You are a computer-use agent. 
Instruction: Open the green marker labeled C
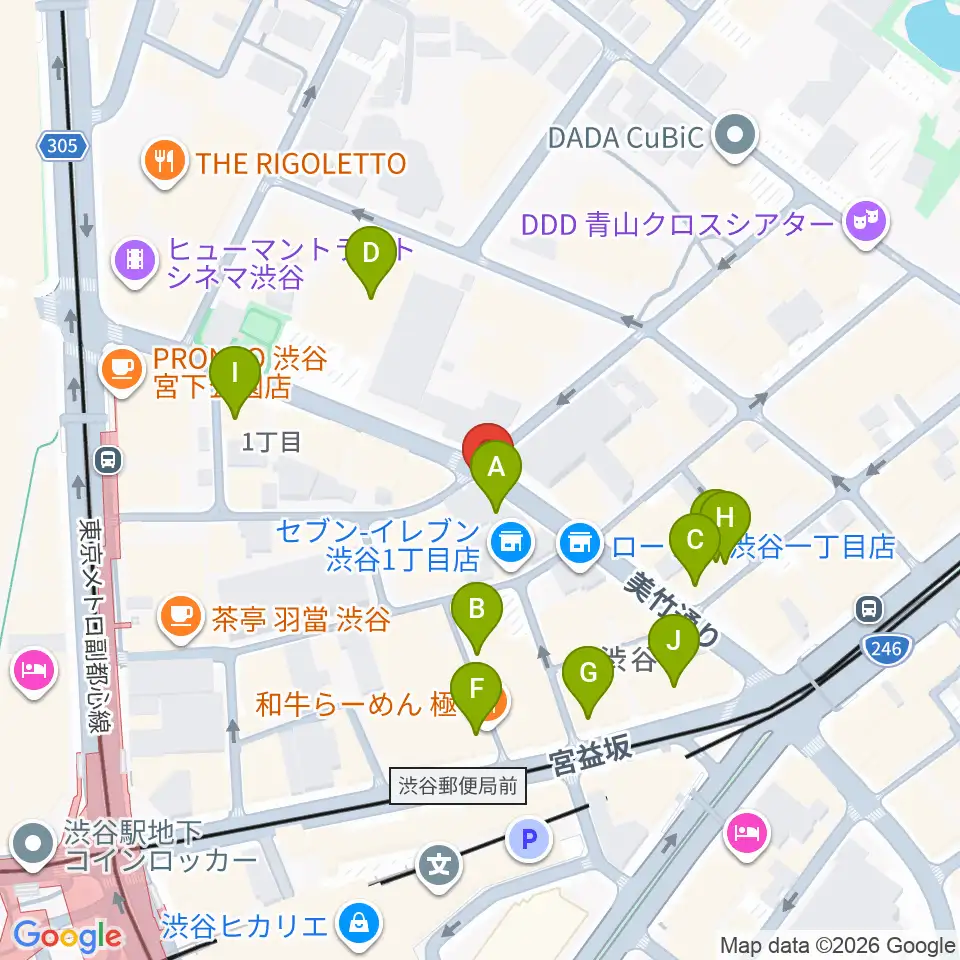click(x=695, y=541)
